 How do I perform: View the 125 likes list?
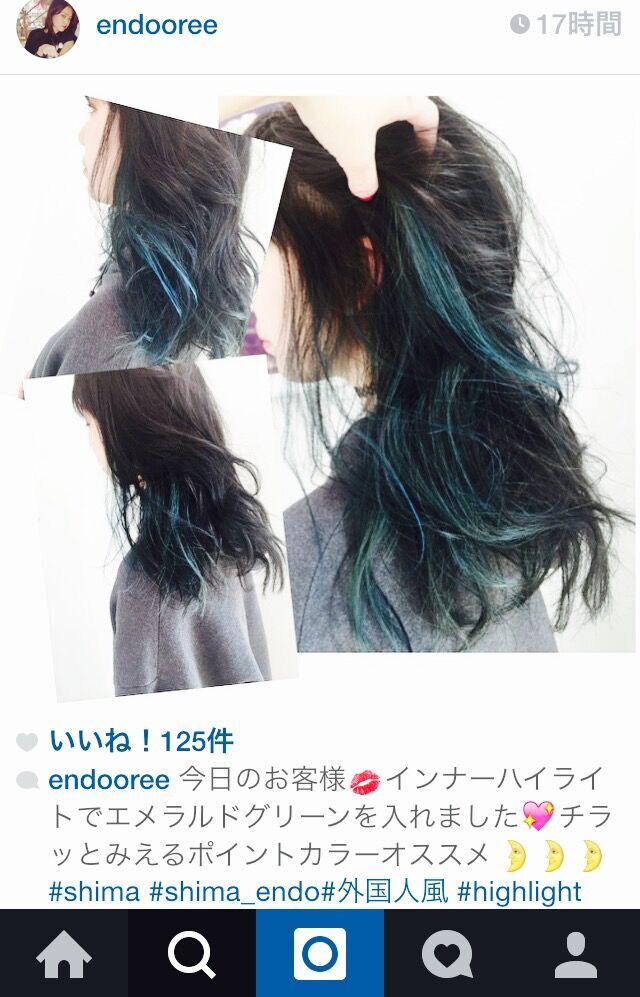(141, 741)
